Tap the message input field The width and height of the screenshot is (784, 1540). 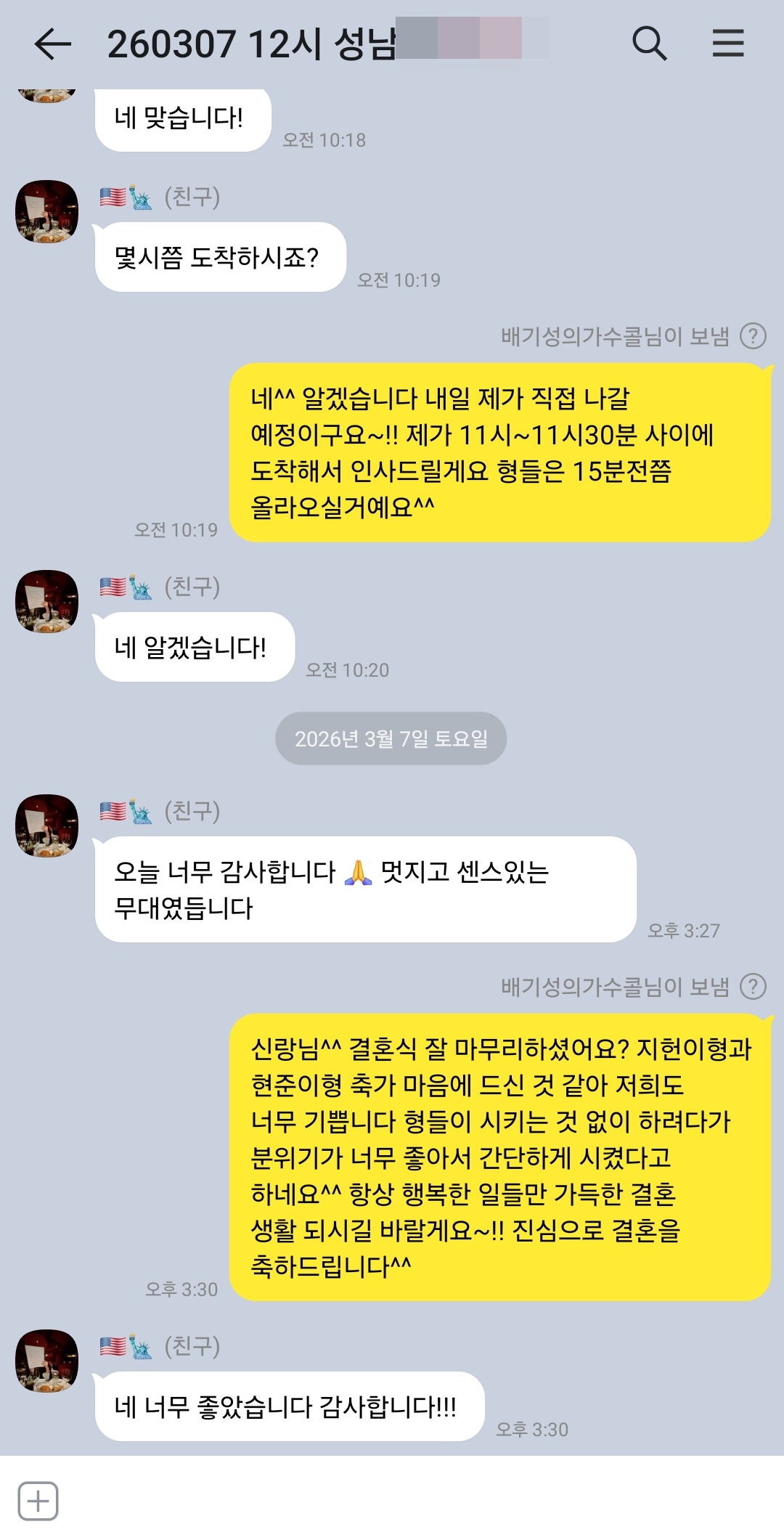point(407,1500)
